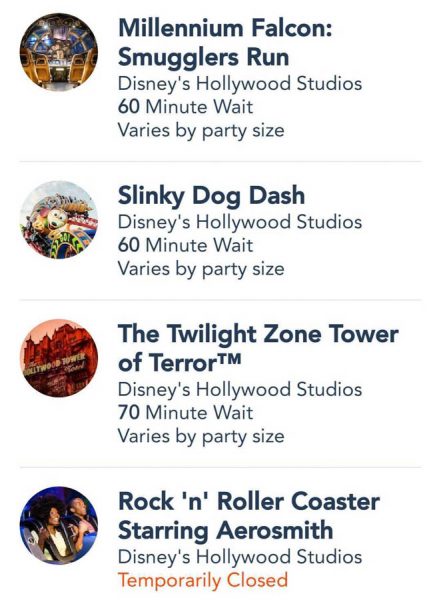The width and height of the screenshot is (441, 600).
Task: Open Millennium Falcon: Smugglers Run details
Action: (220, 78)
